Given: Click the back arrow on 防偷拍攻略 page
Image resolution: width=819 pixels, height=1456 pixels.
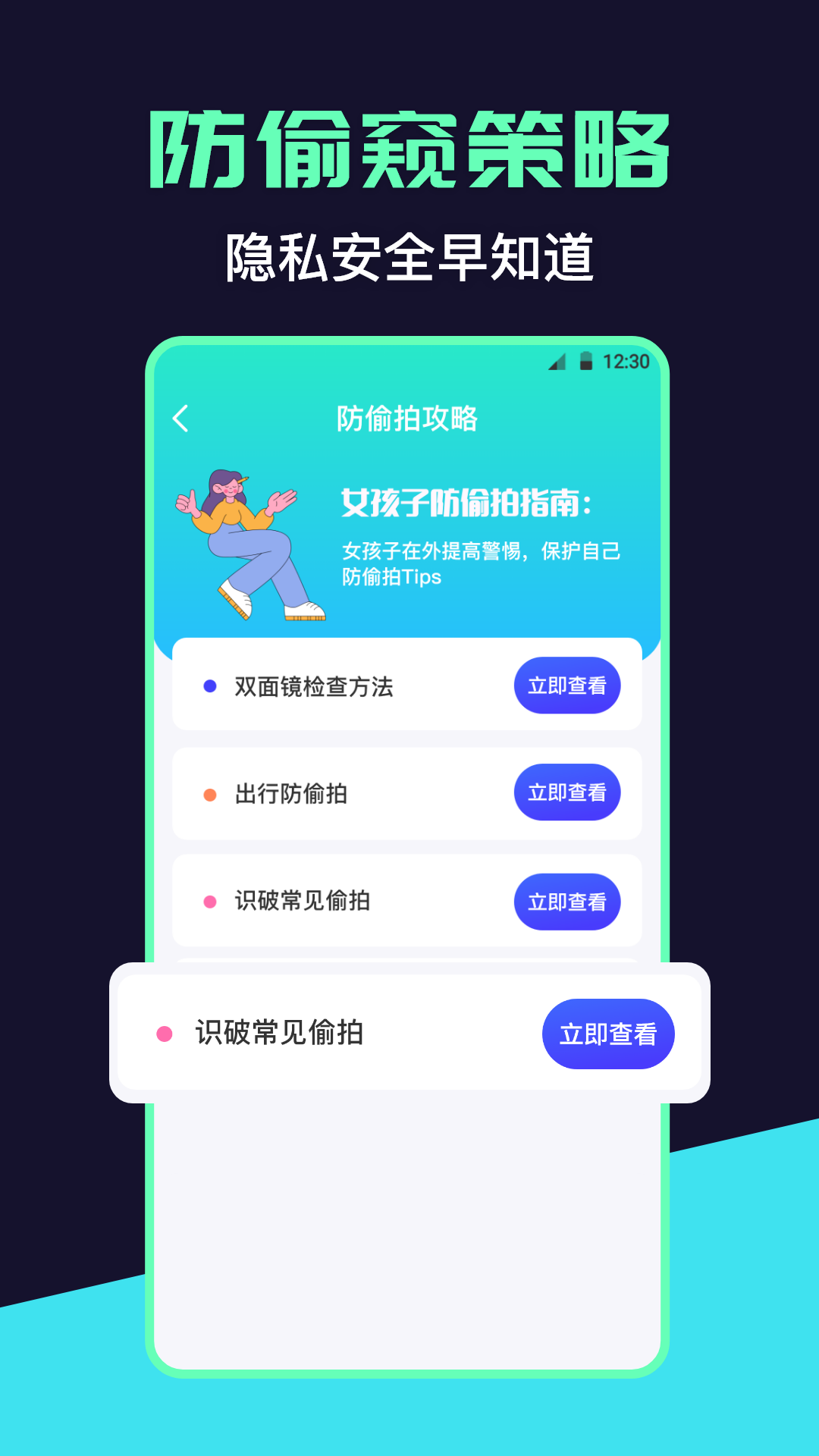Looking at the screenshot, I should (182, 416).
